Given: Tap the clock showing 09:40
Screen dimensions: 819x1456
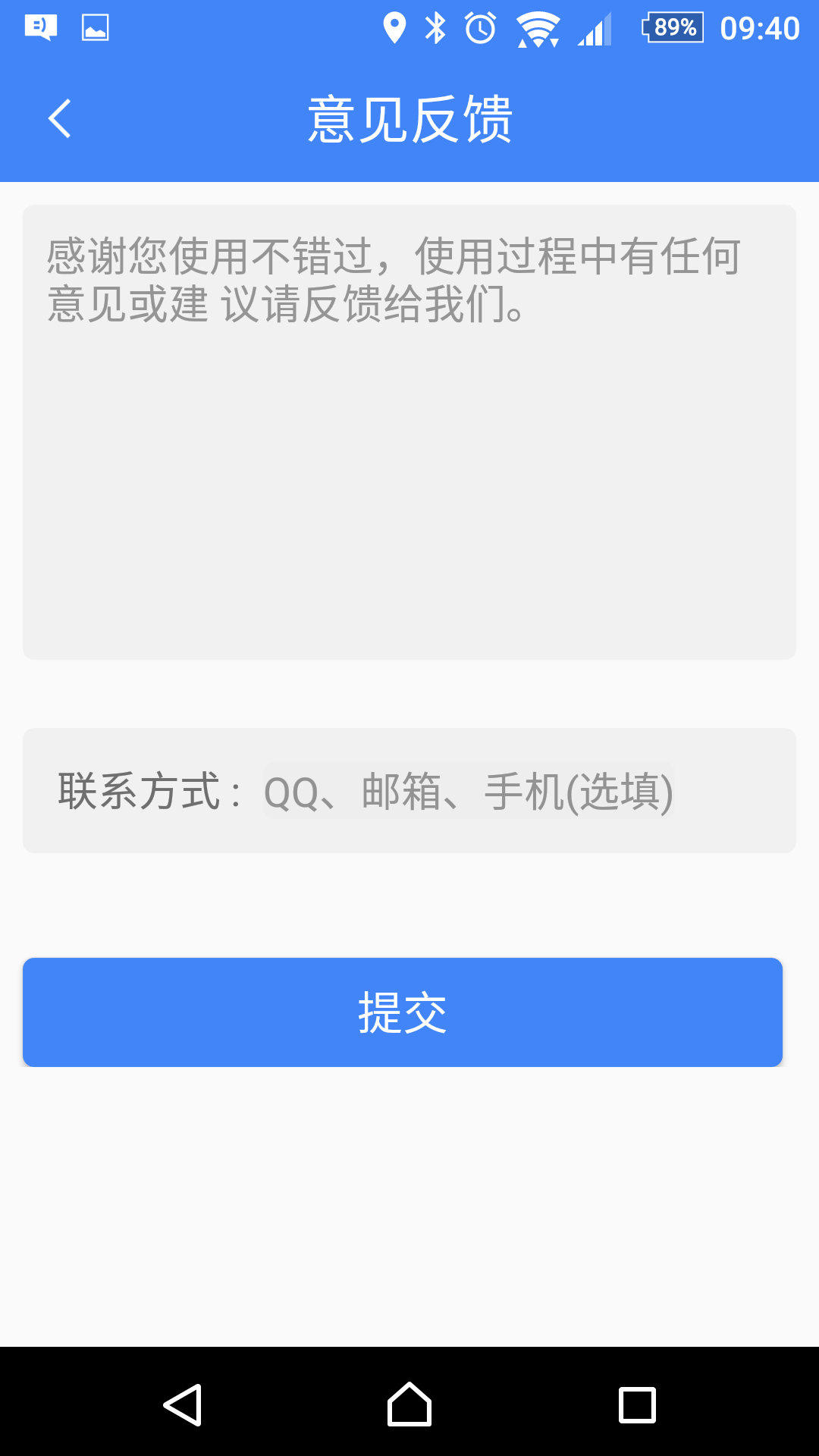Looking at the screenshot, I should coord(762,27).
